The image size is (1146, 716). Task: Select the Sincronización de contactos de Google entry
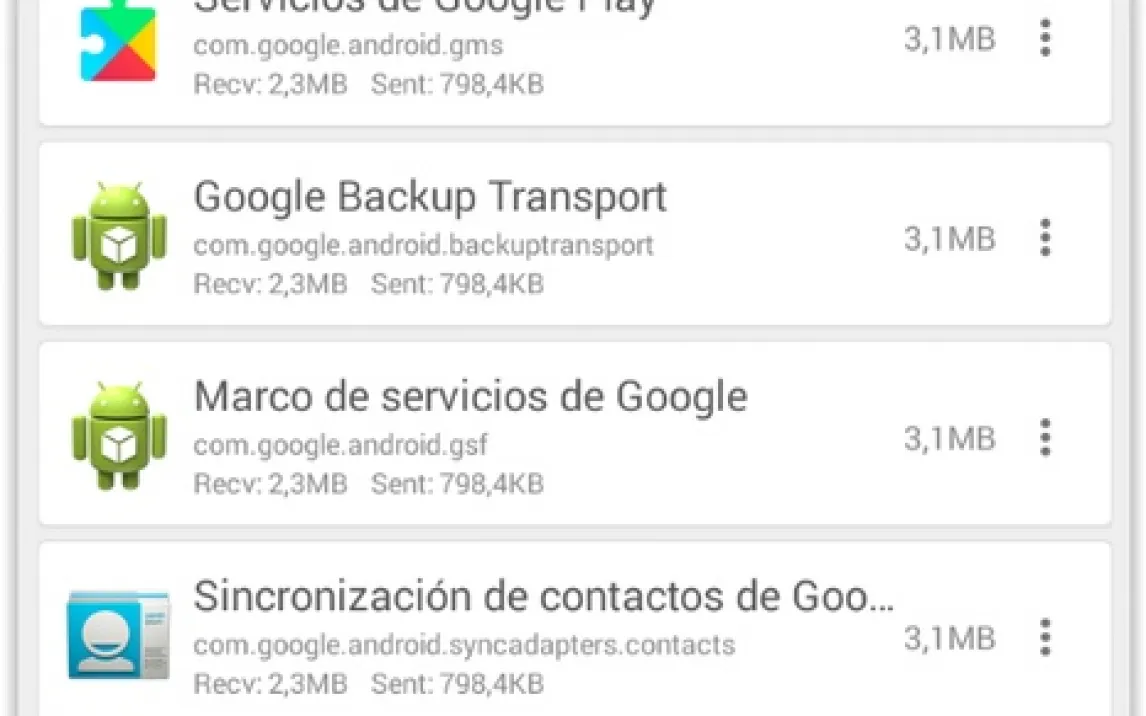click(x=575, y=629)
